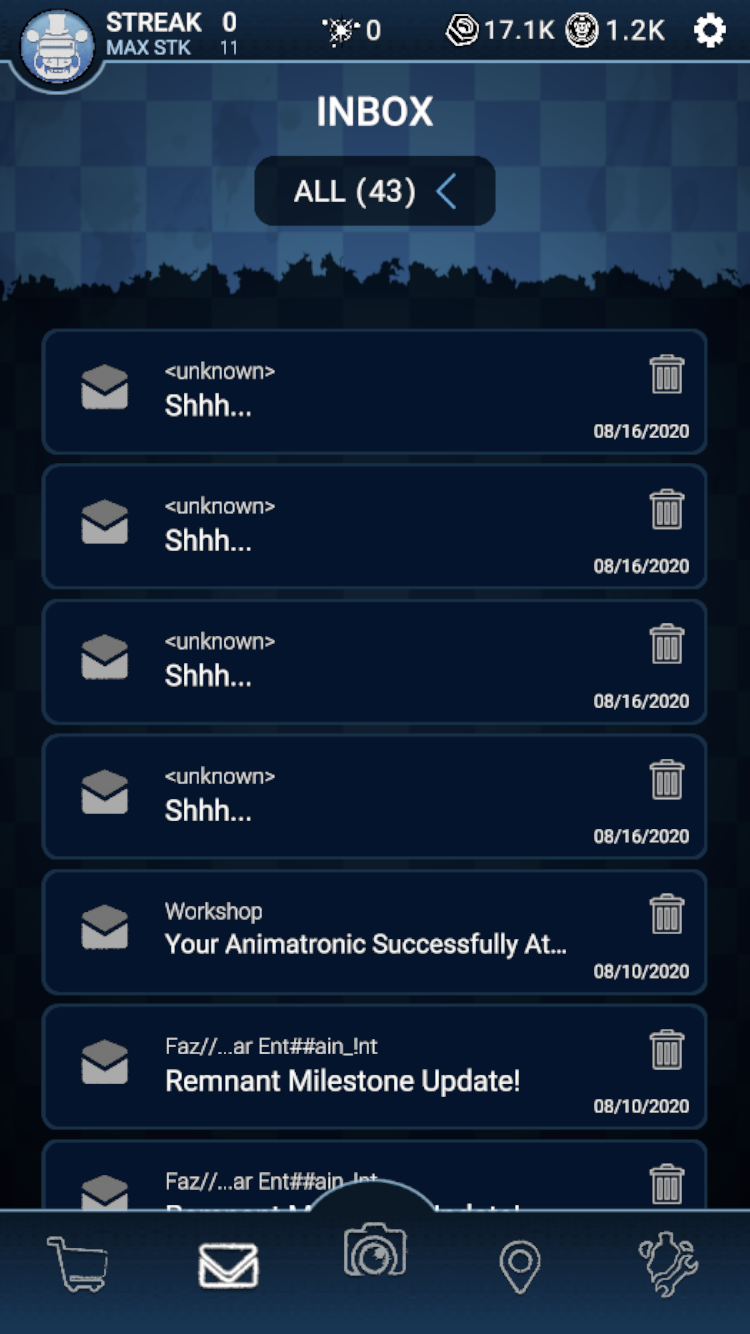This screenshot has width=750, height=1334.
Task: Open the settings gear
Action: coord(709,31)
